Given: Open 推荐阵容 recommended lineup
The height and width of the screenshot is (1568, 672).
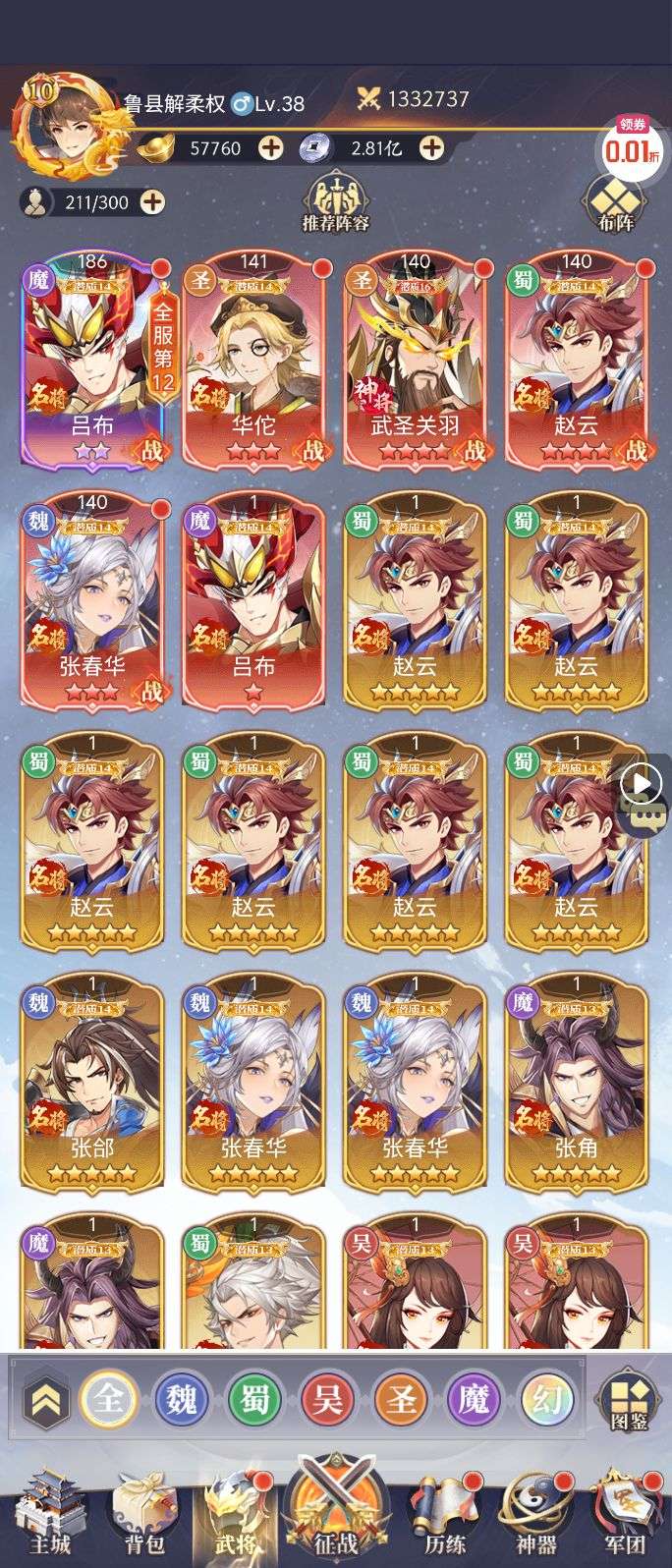Looking at the screenshot, I should (335, 202).
